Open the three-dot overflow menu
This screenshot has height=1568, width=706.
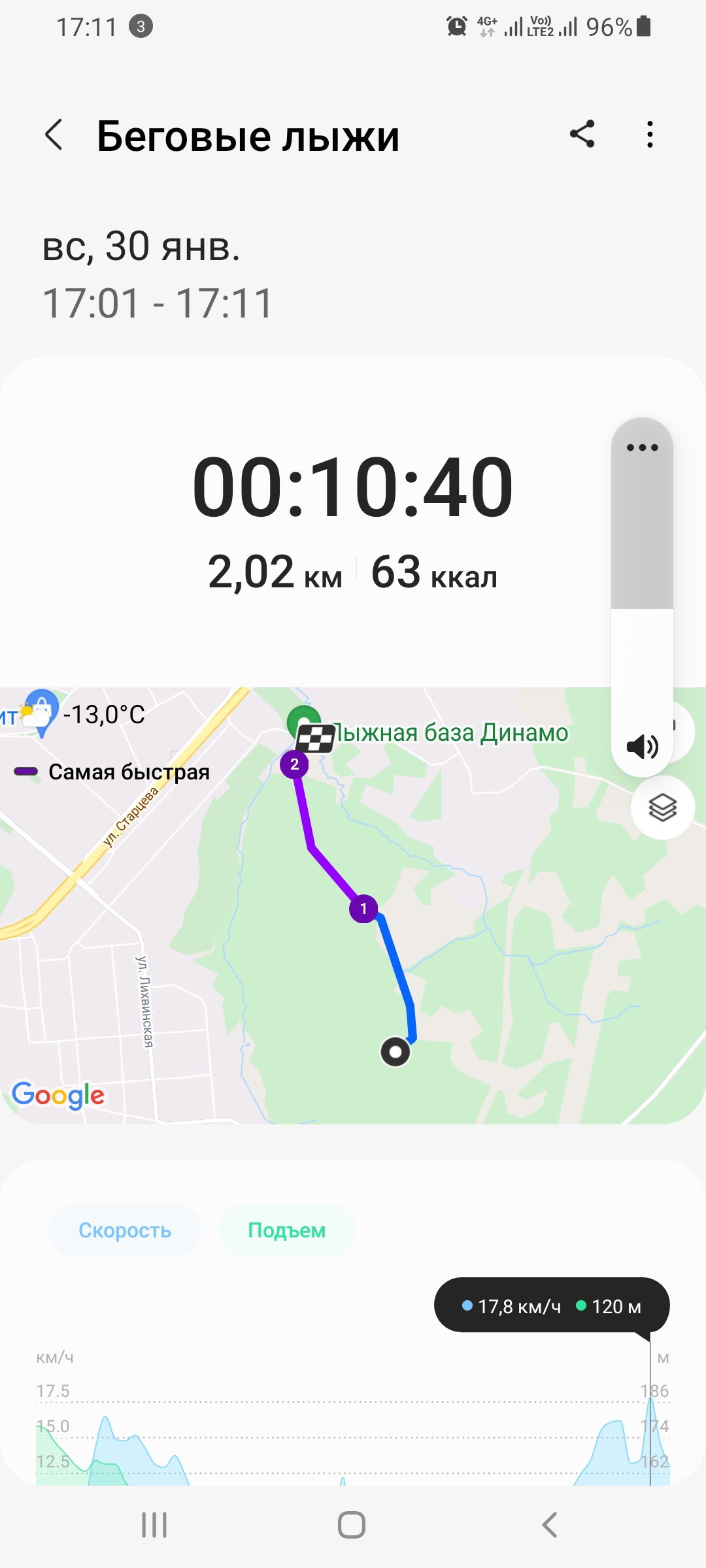pyautogui.click(x=649, y=135)
